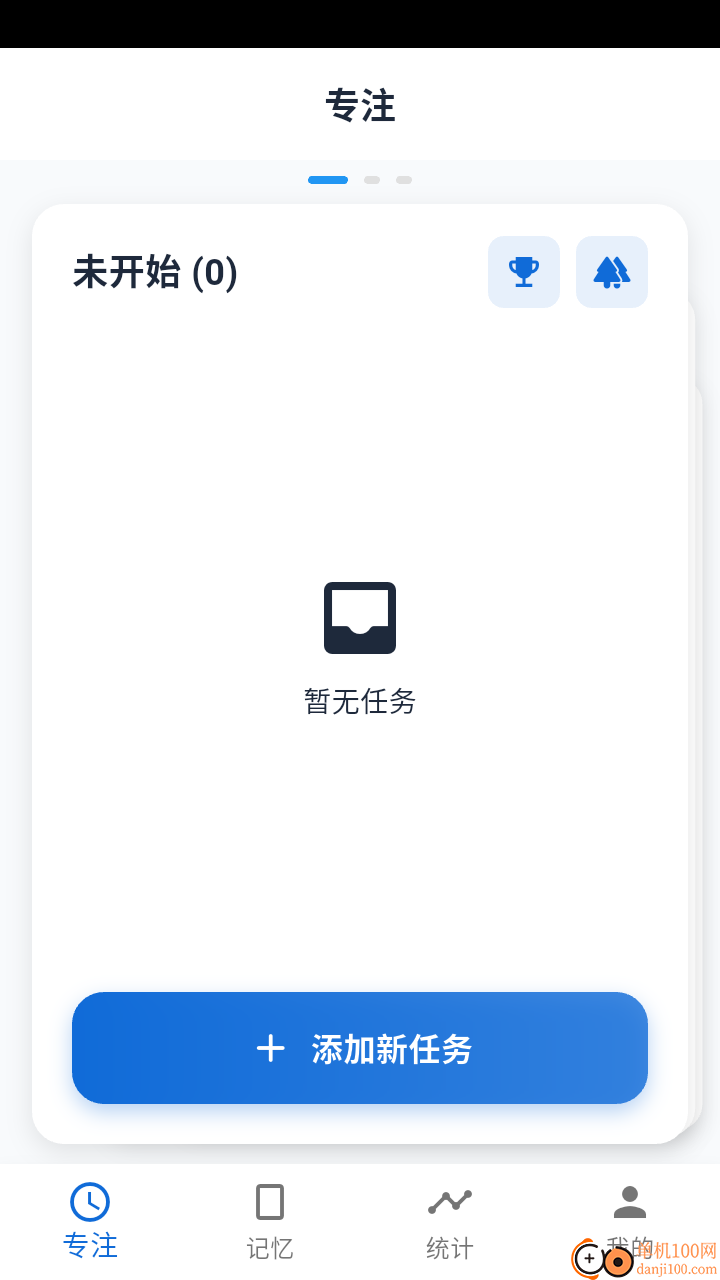Tap the 未开始 (0) heading
The height and width of the screenshot is (1280, 720).
[155, 272]
